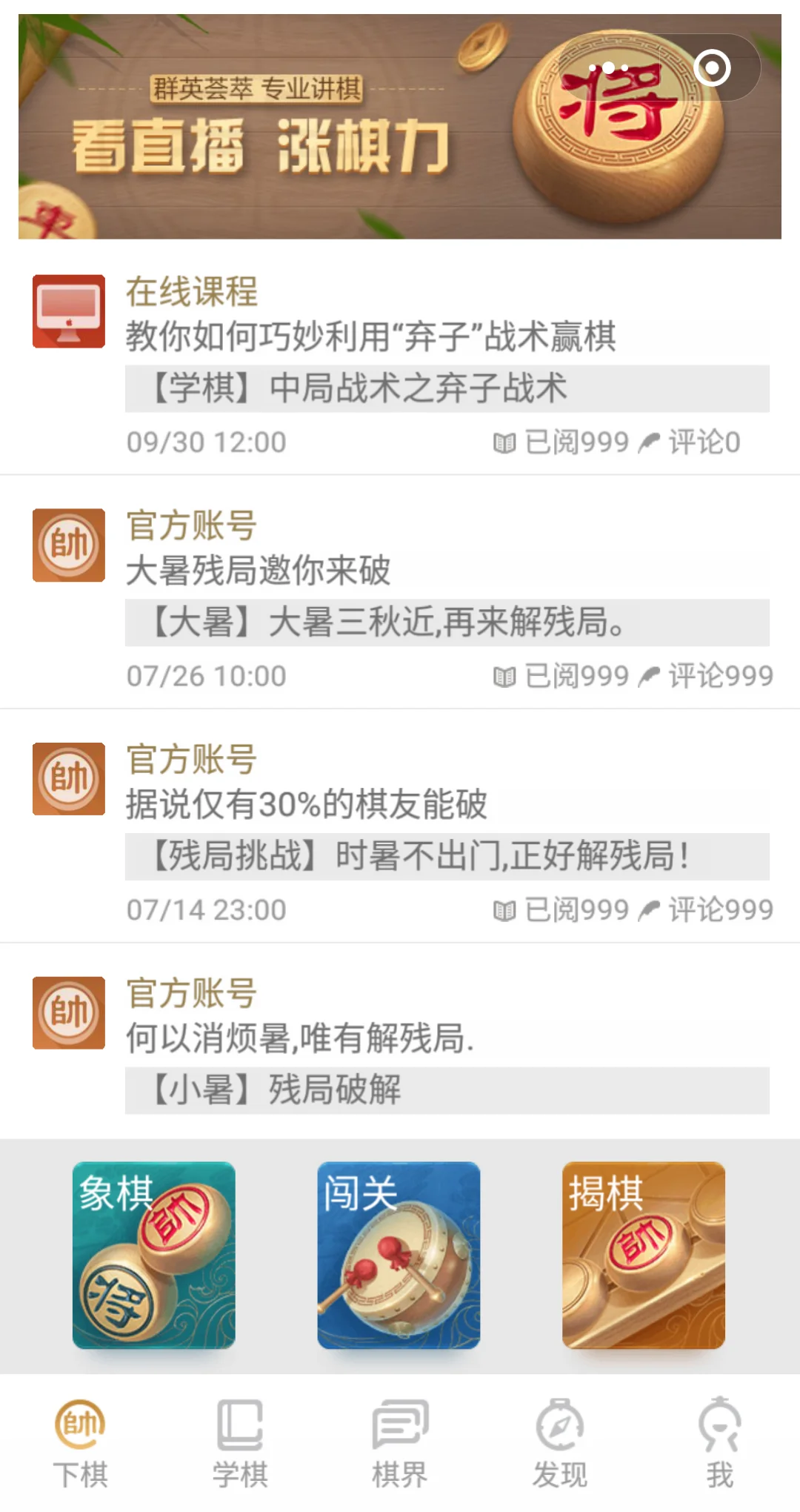Go to the 棋界 tab
The image size is (800, 1512).
point(400,1442)
